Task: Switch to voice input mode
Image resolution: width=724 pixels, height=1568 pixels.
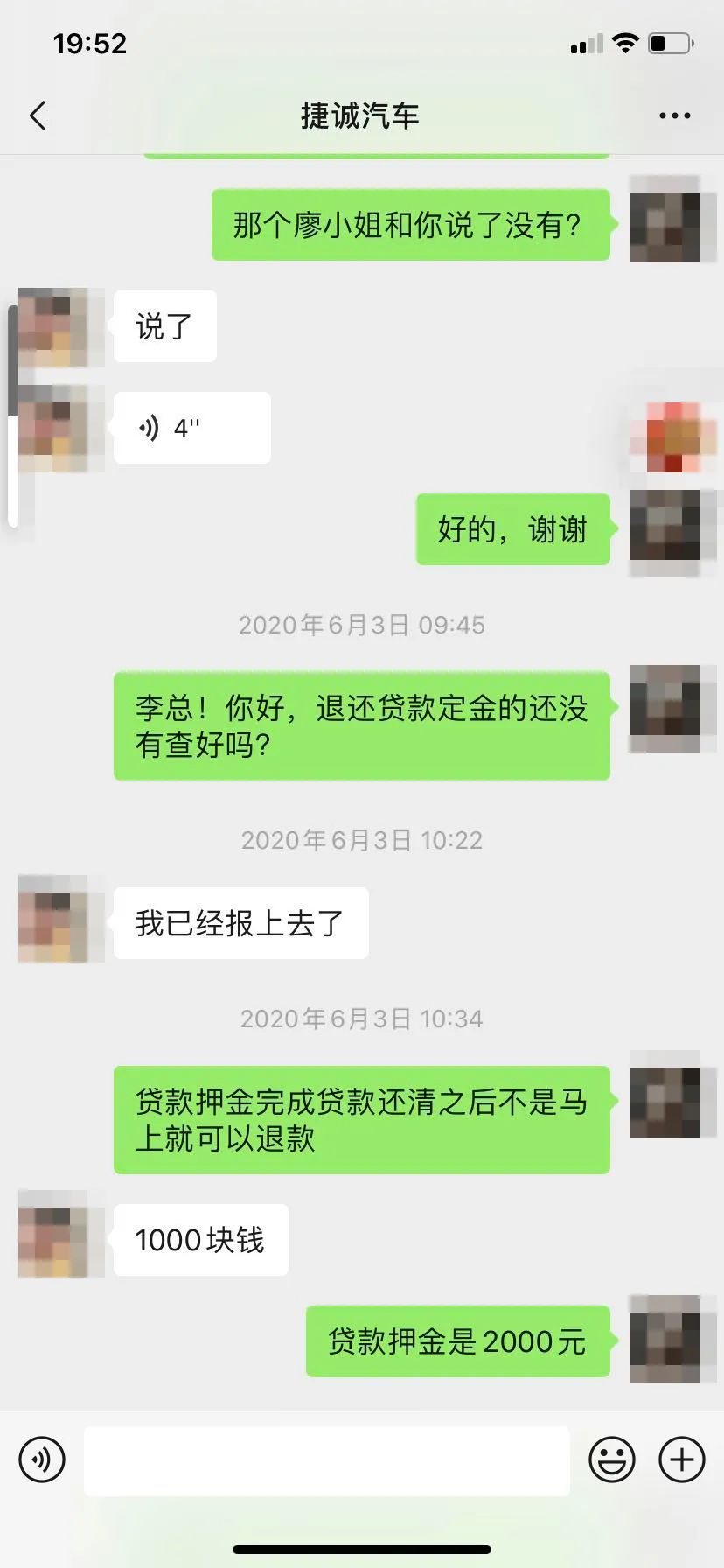Action: (x=42, y=1459)
